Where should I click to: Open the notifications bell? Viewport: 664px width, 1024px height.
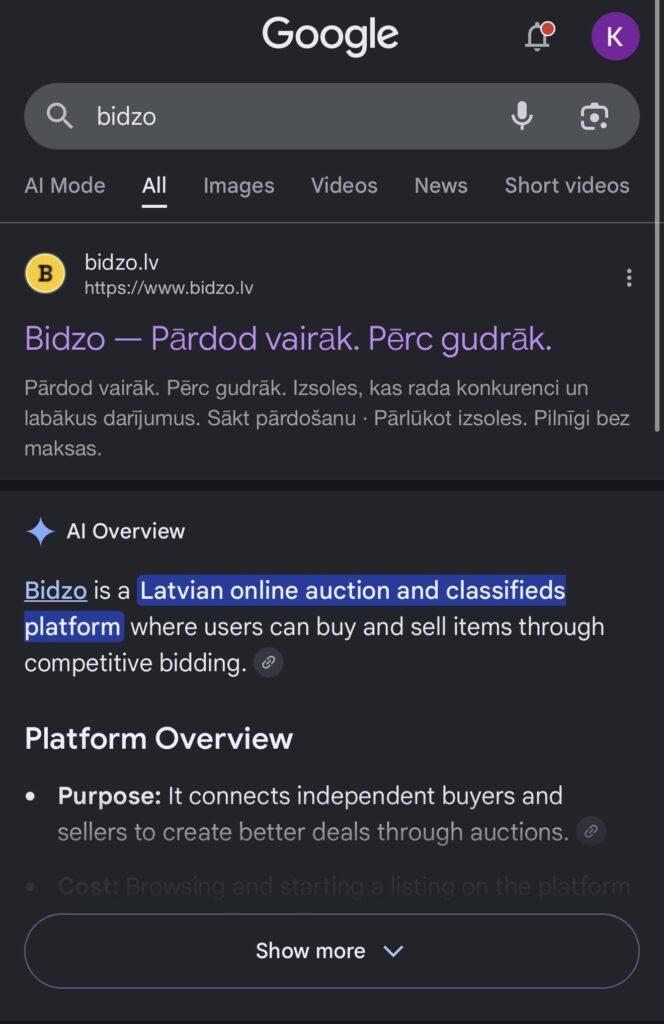[x=539, y=36]
